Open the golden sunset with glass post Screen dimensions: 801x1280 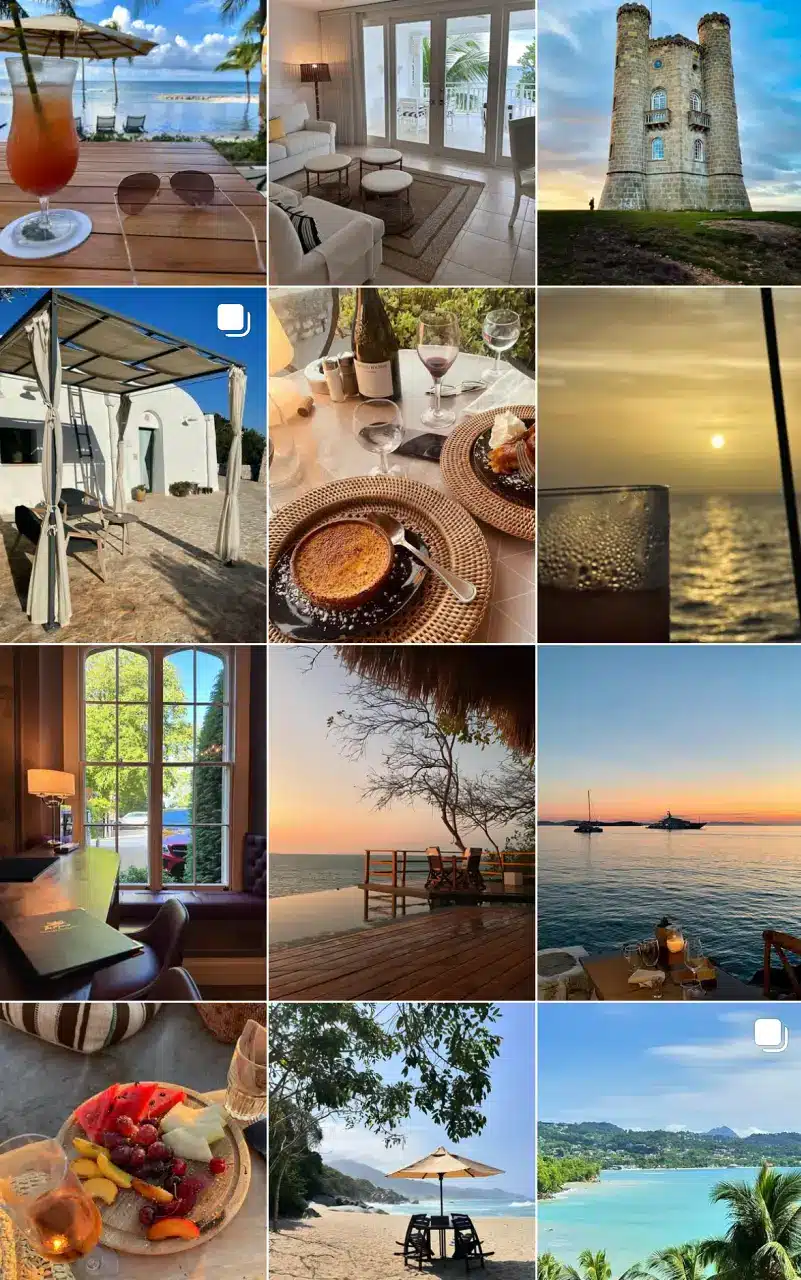[669, 465]
